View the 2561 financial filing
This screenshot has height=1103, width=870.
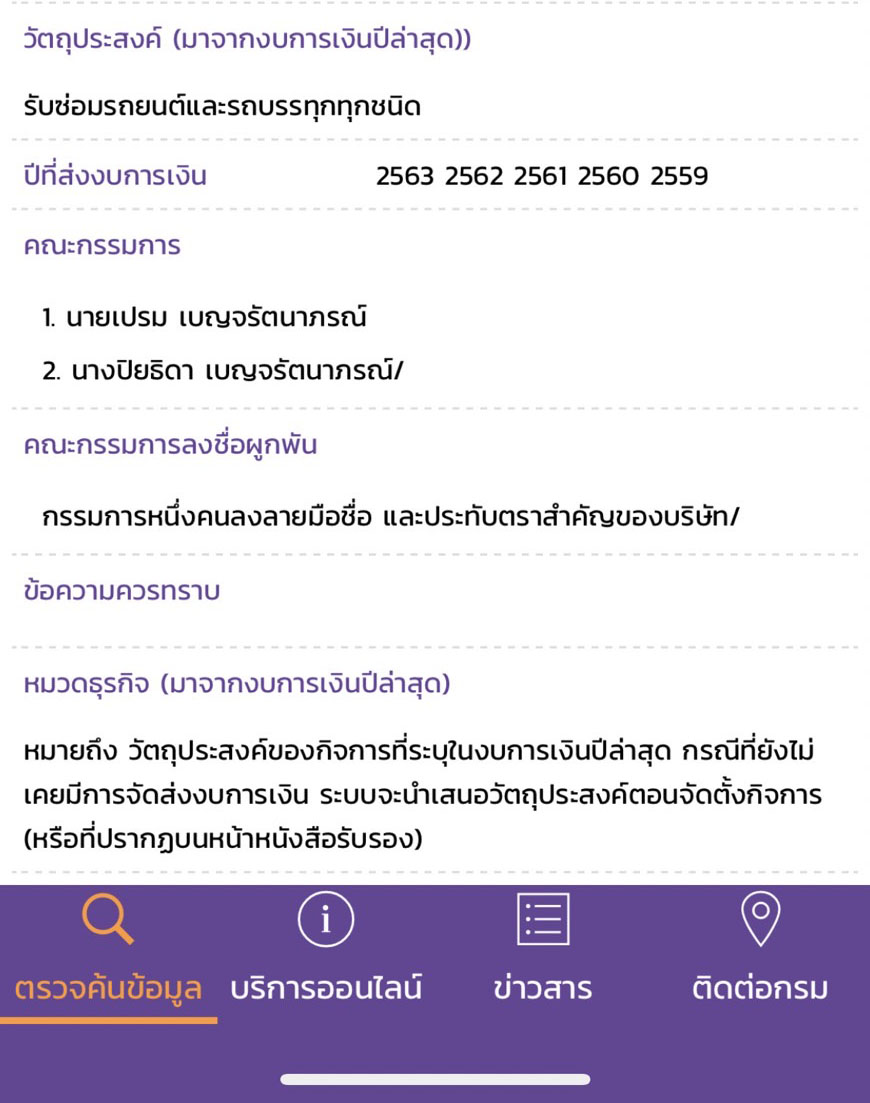(539, 175)
